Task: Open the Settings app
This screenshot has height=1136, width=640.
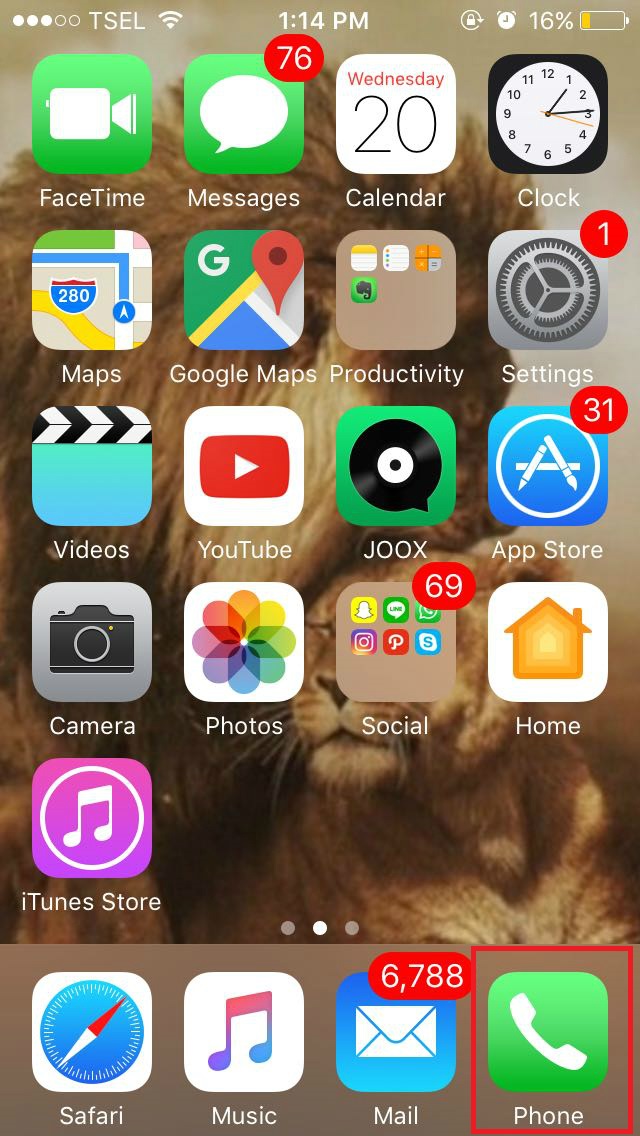Action: coord(548,290)
